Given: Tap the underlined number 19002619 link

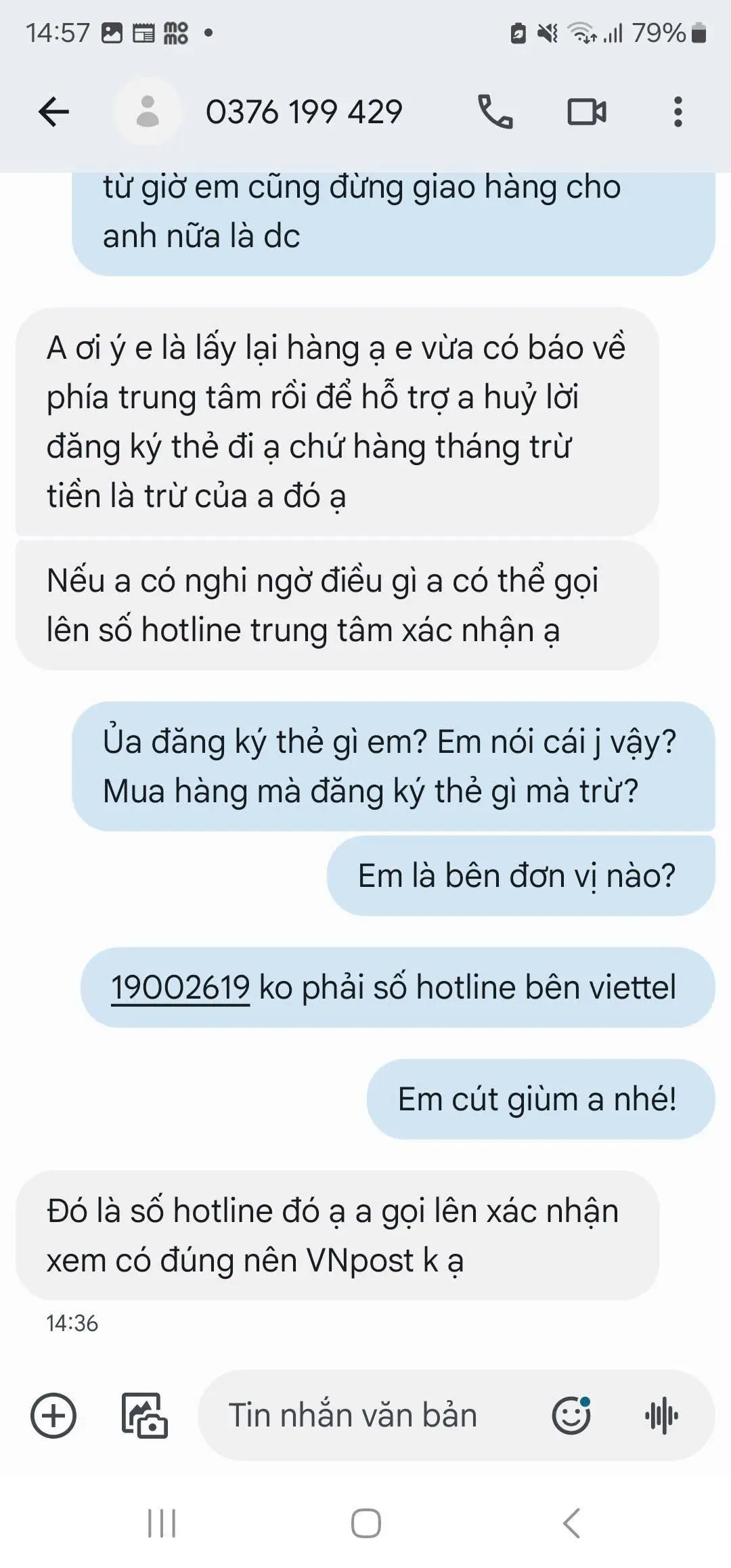Looking at the screenshot, I should [181, 988].
